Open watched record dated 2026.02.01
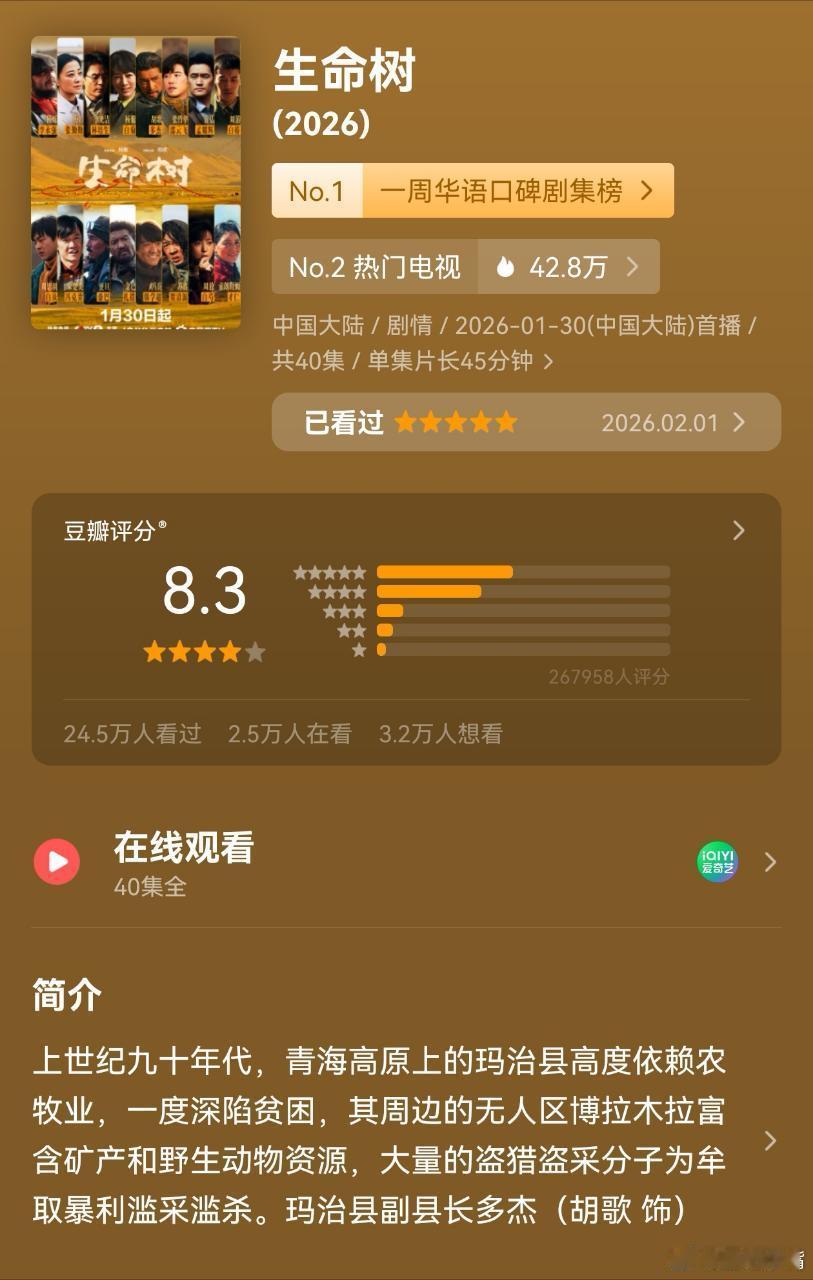Screen dimensions: 813x1280 pyautogui.click(x=659, y=422)
